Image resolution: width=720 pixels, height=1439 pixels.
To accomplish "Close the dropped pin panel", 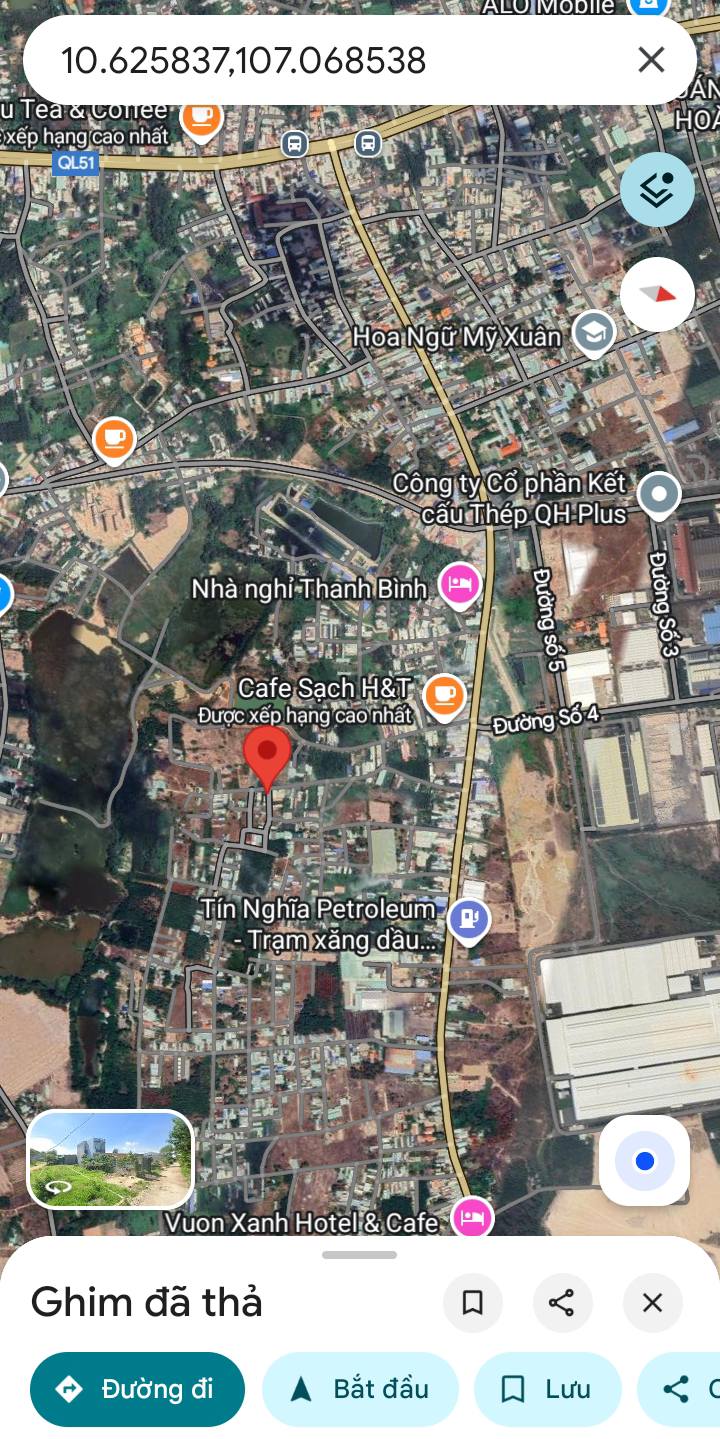I will (652, 1302).
